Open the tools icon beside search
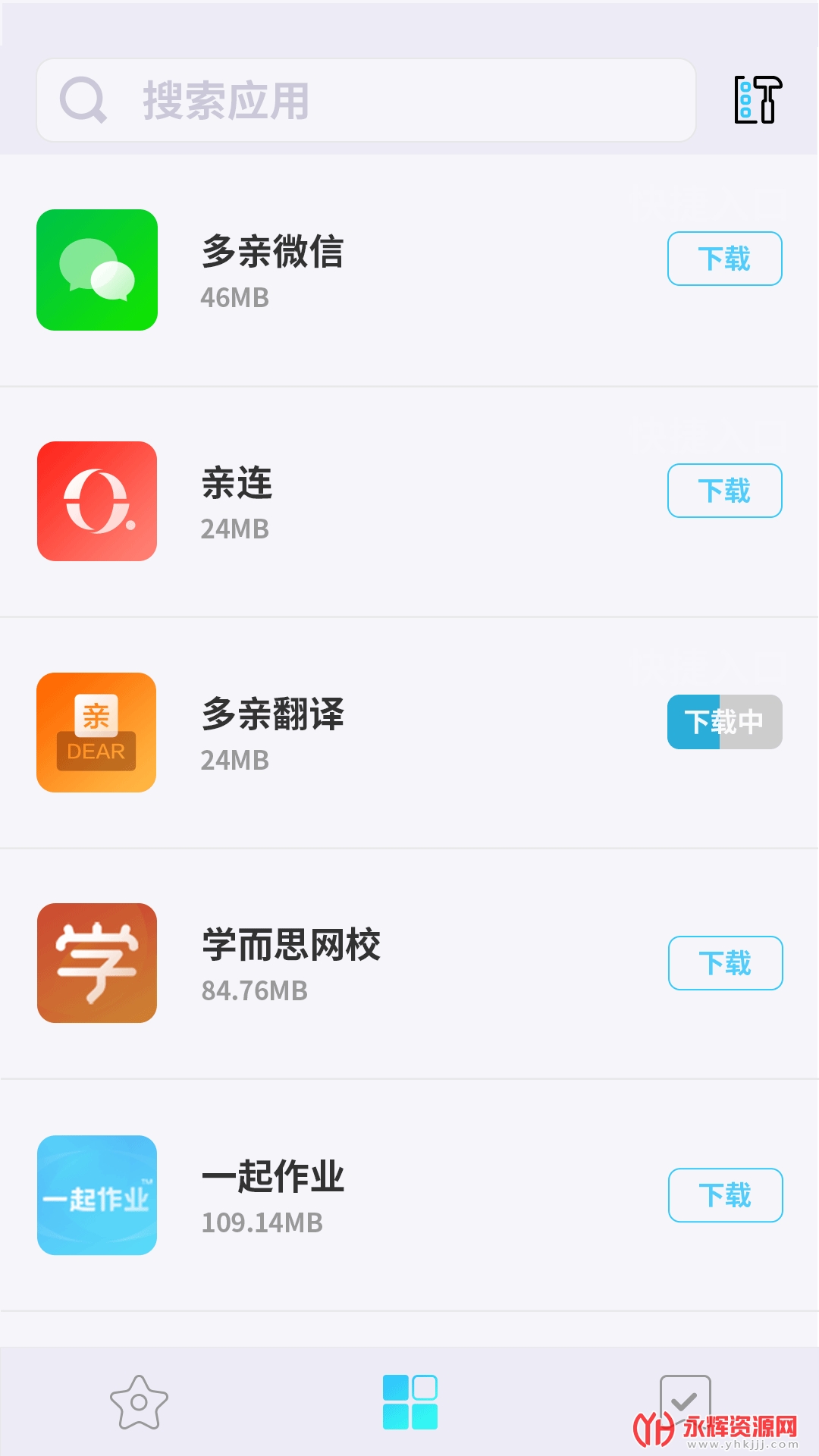 758,100
